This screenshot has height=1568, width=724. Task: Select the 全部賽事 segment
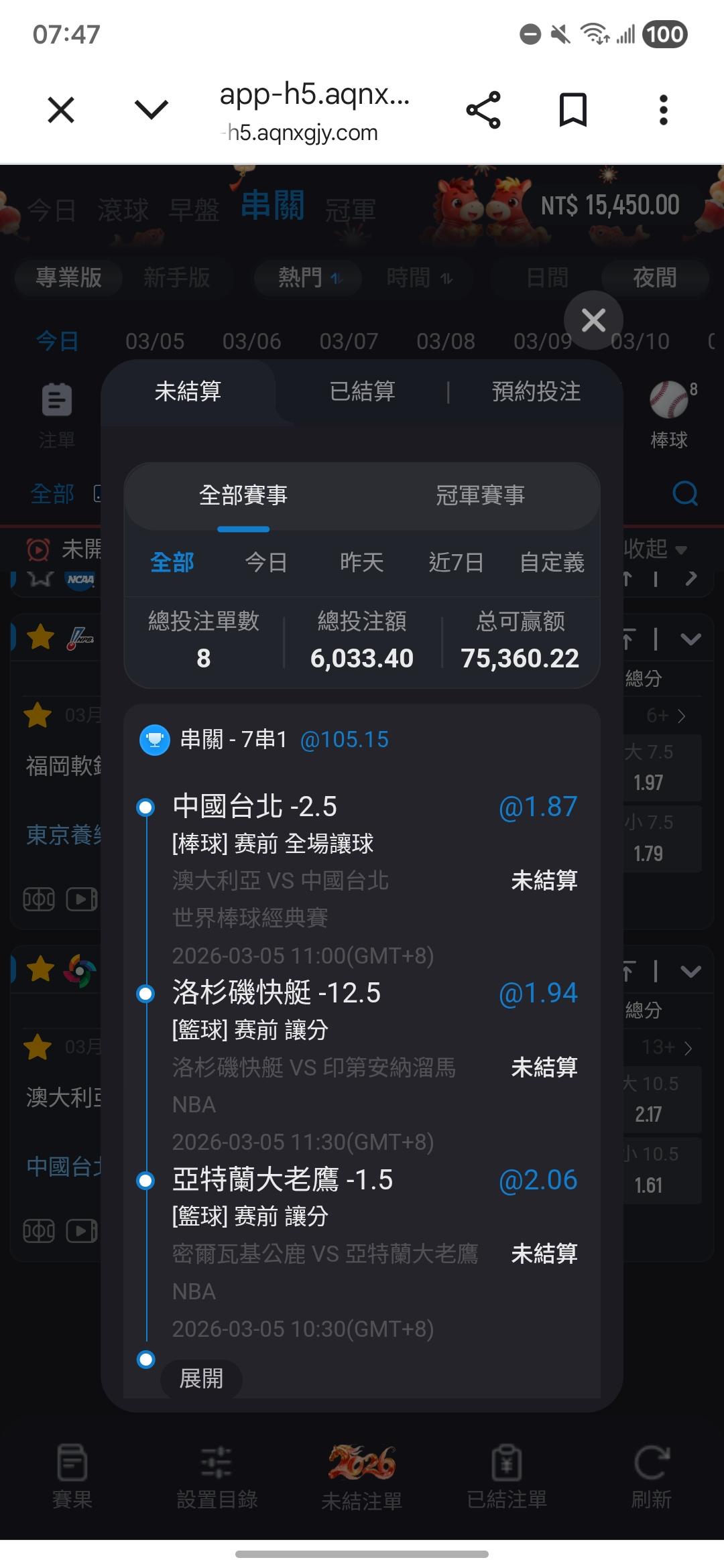coord(243,495)
